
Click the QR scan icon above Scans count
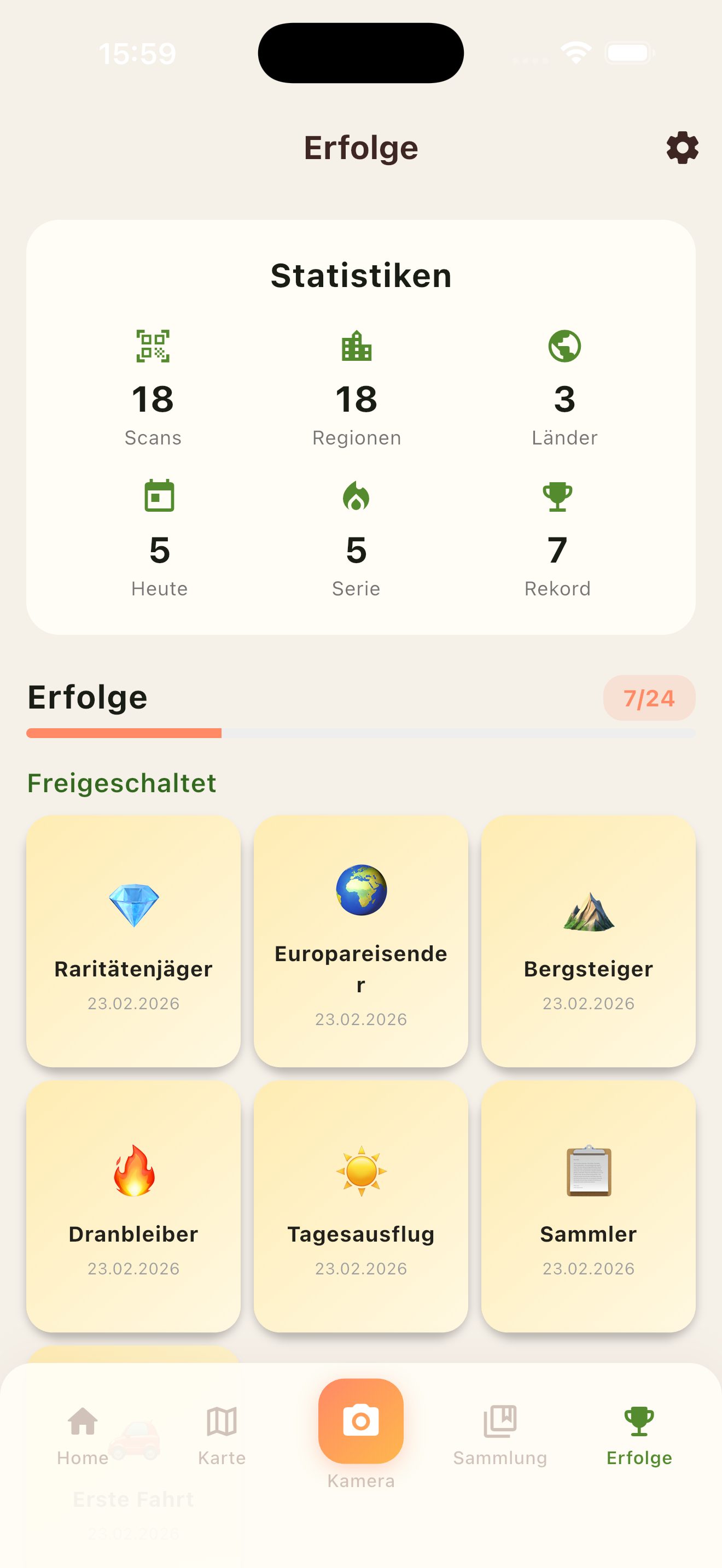[153, 346]
